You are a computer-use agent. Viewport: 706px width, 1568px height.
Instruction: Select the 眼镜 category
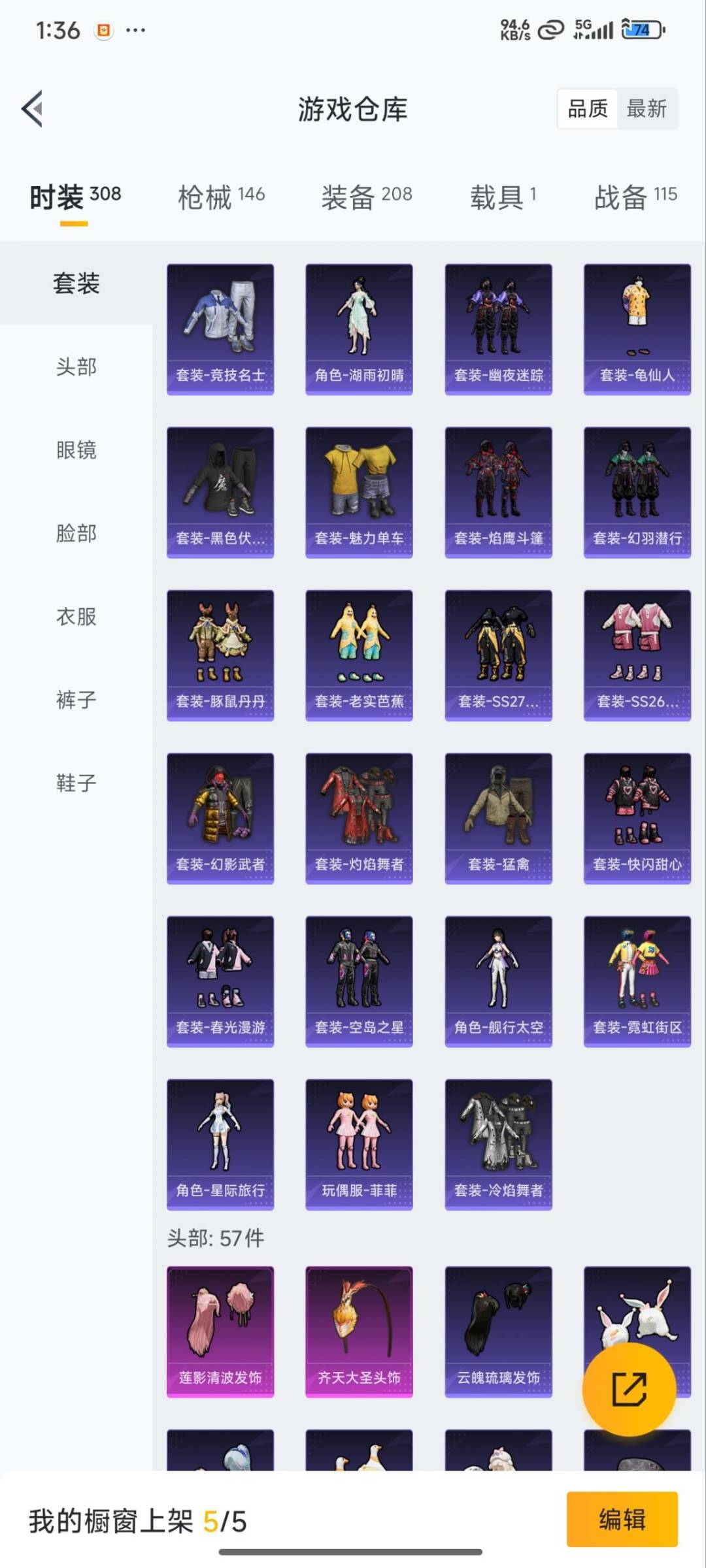click(x=76, y=450)
